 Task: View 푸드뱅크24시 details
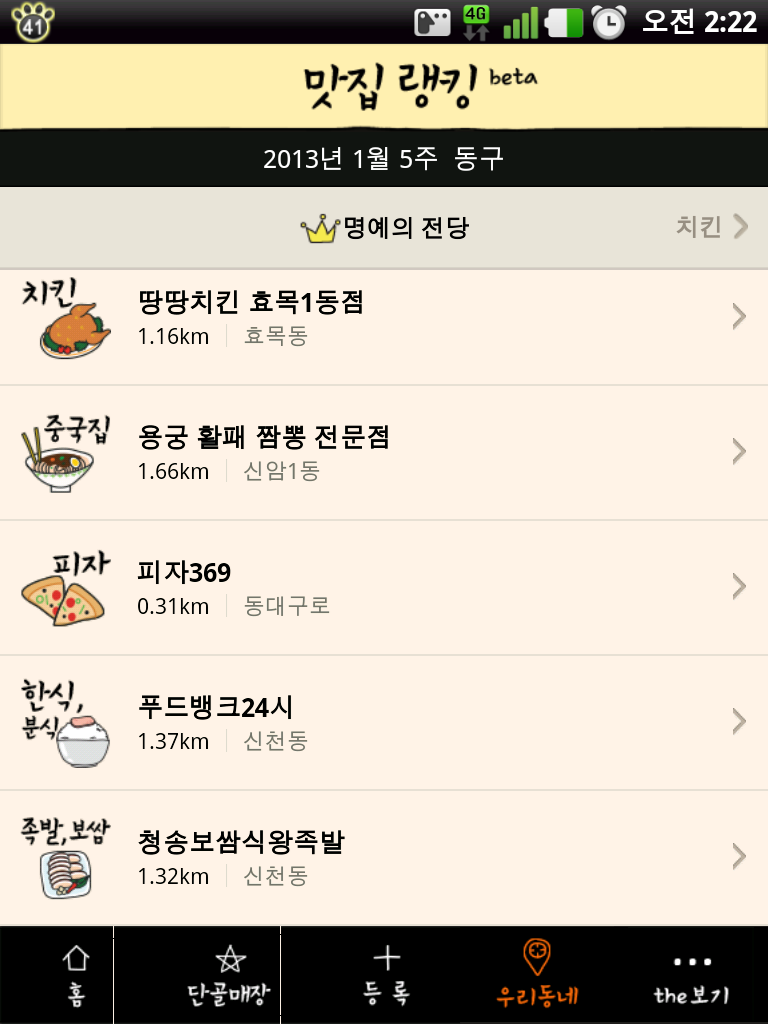click(384, 723)
